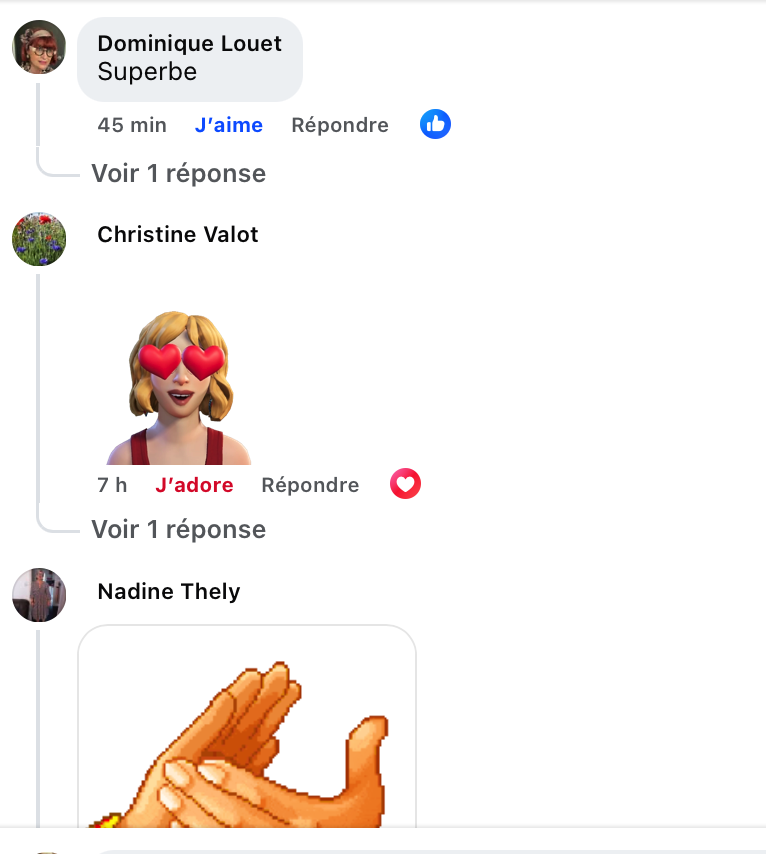Image resolution: width=766 pixels, height=854 pixels.
Task: Reply to Christine Valot's comment
Action: 310,485
